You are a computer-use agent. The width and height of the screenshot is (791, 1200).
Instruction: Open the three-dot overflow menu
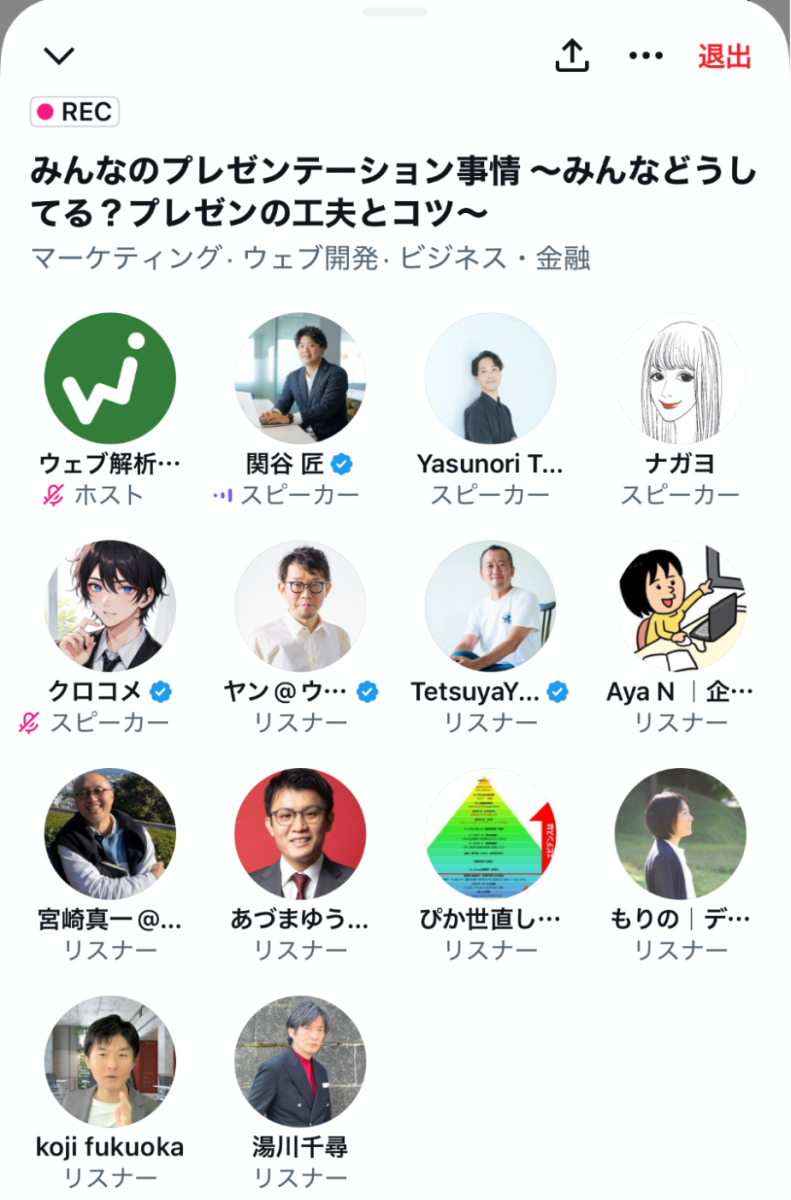[x=646, y=56]
